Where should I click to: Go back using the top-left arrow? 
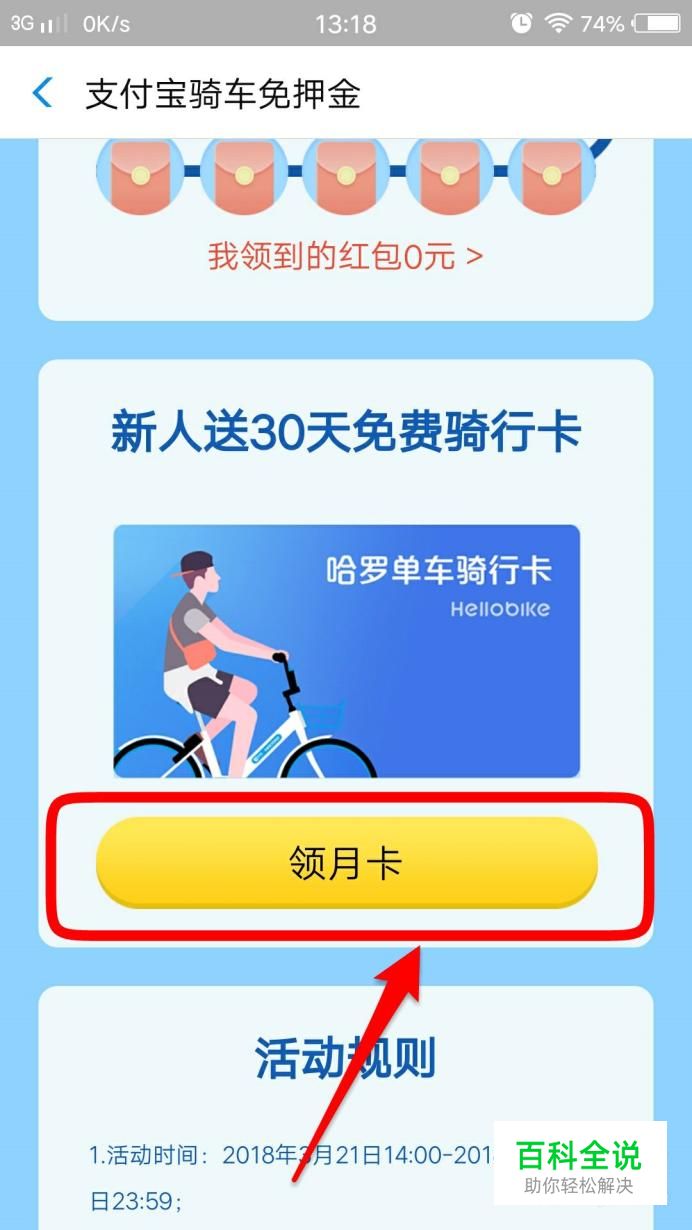[42, 94]
